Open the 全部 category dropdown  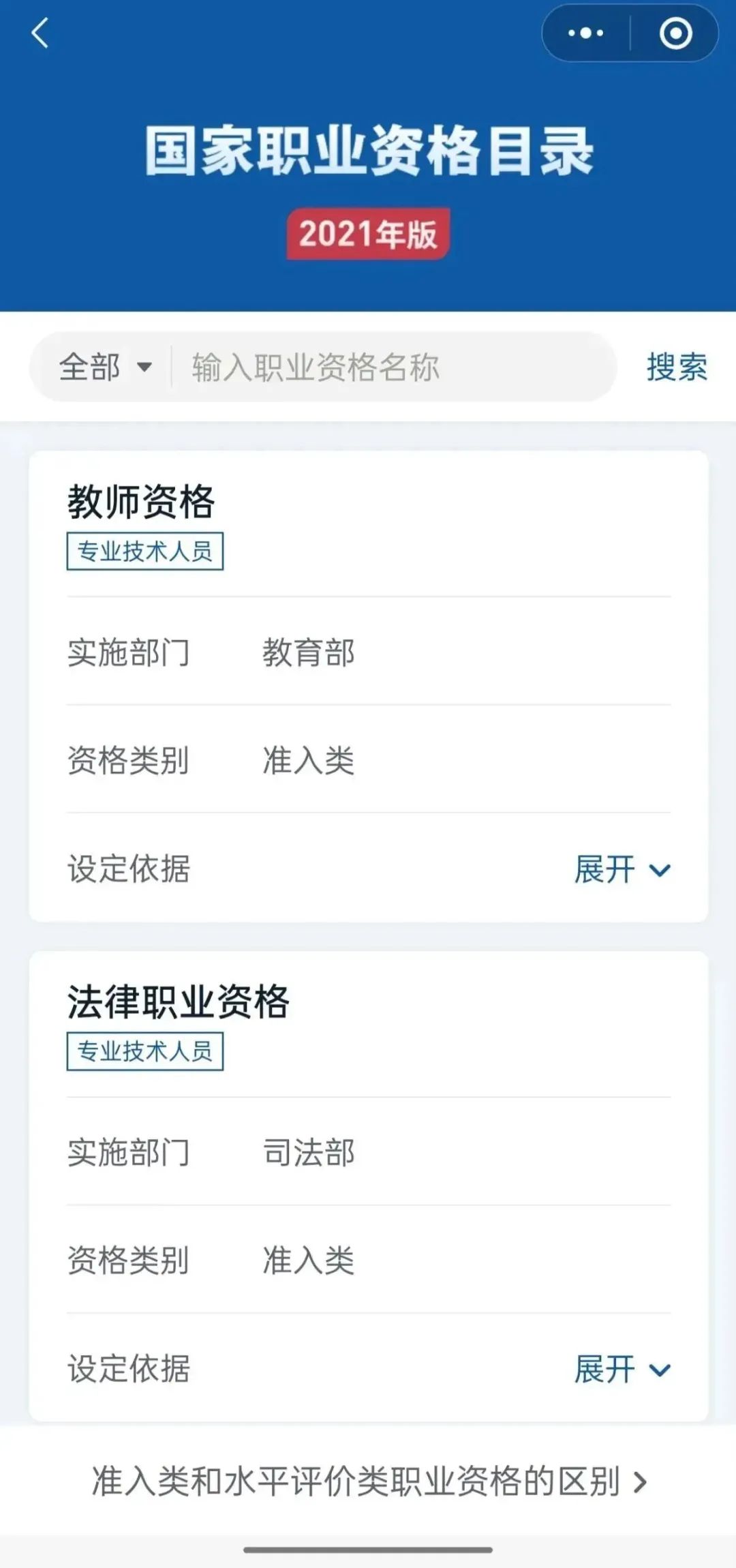pos(105,367)
